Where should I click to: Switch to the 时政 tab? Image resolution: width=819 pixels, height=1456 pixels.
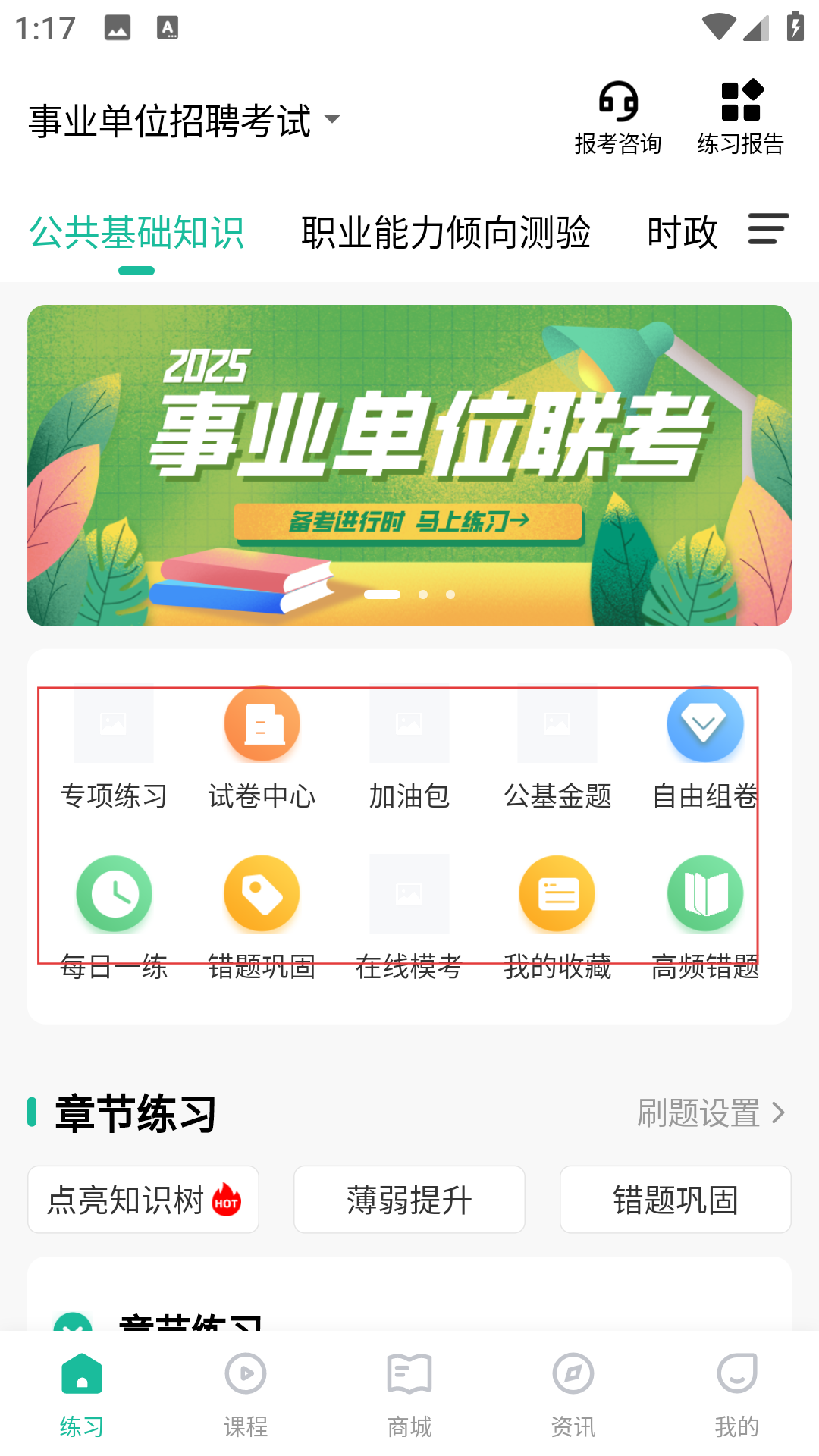[682, 232]
